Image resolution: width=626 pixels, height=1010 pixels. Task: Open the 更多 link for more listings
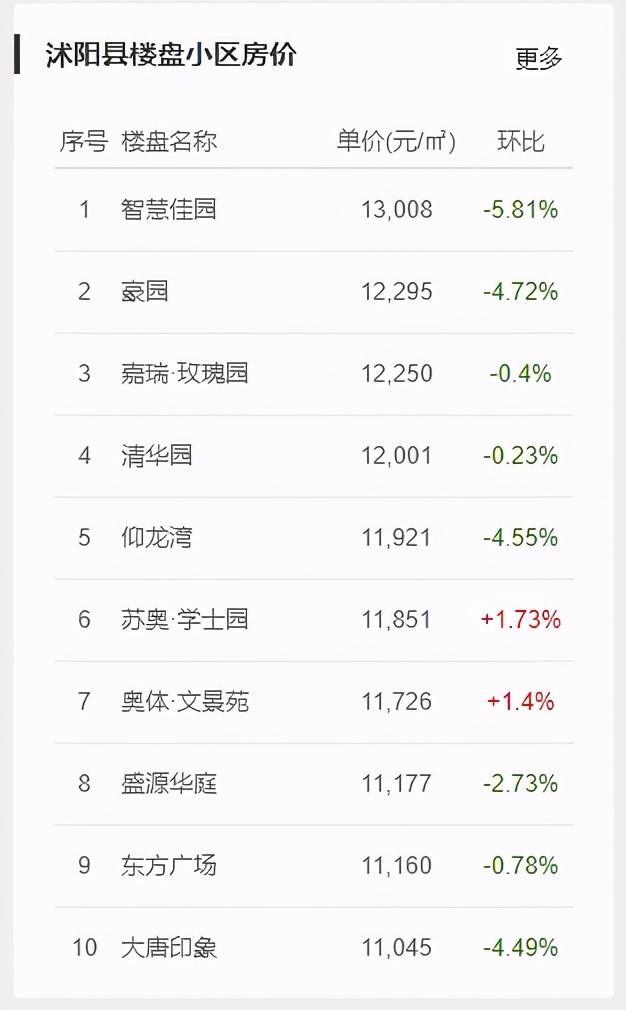tap(538, 58)
